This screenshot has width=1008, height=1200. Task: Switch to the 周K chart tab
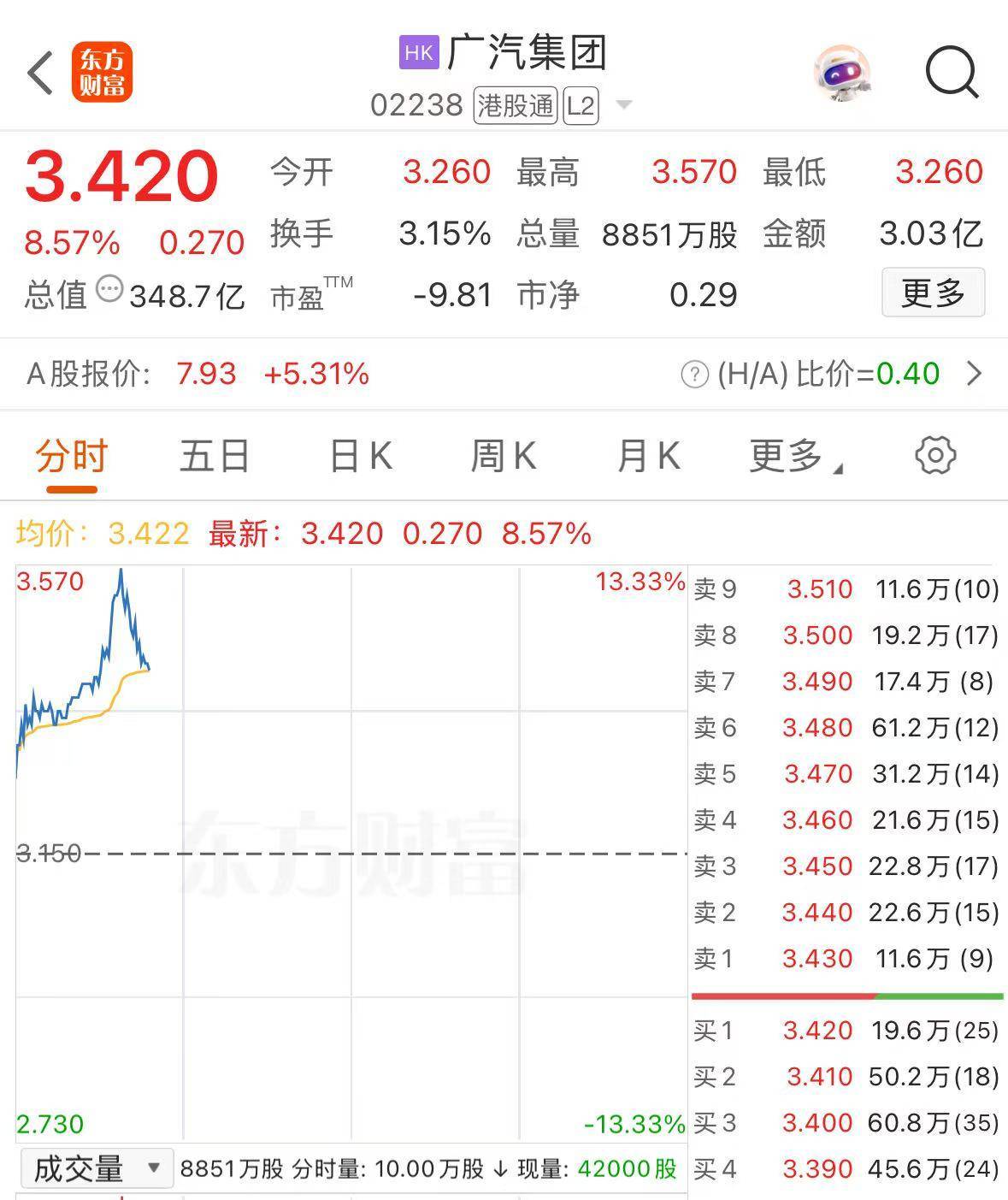(503, 456)
